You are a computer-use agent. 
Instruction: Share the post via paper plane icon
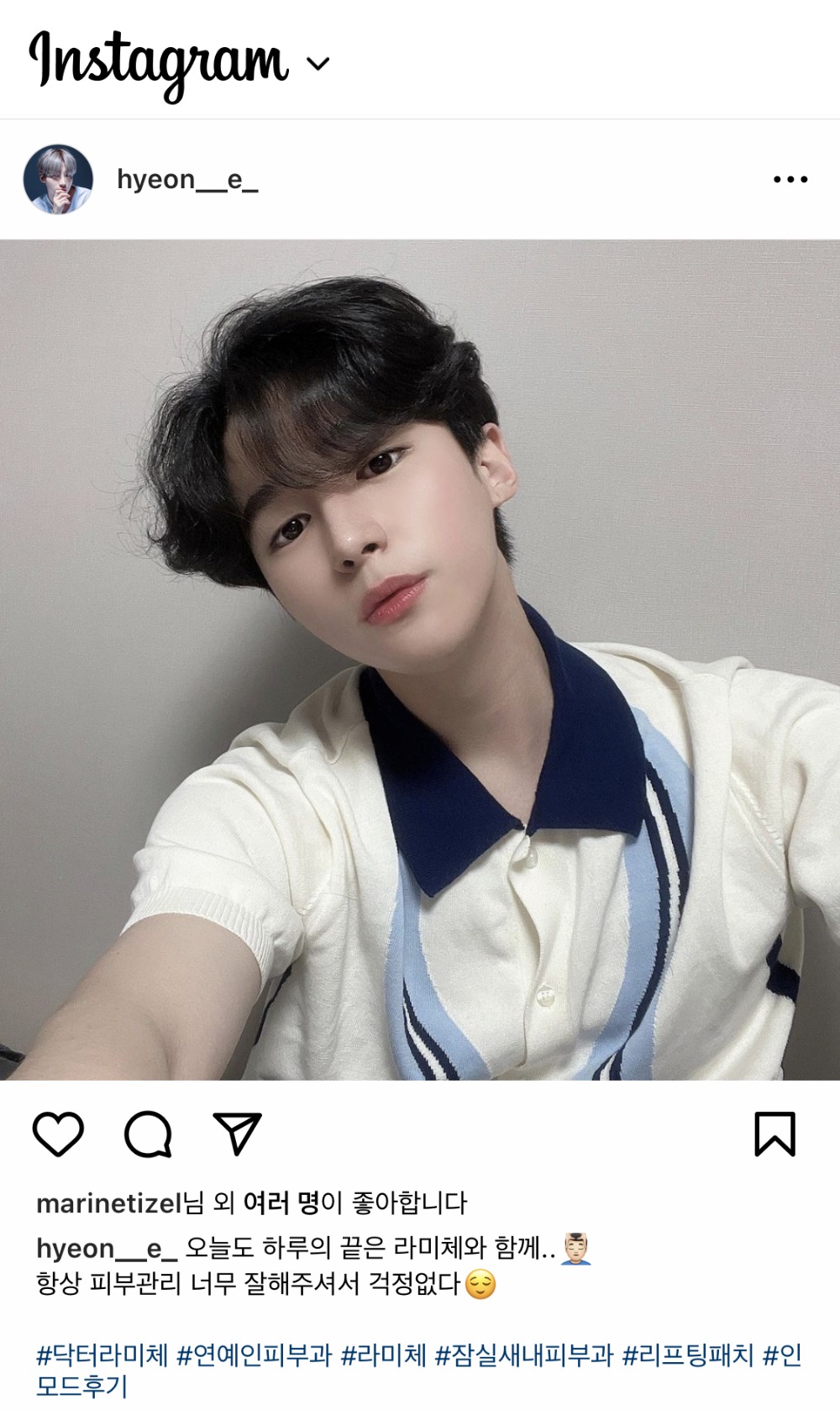[x=237, y=1134]
